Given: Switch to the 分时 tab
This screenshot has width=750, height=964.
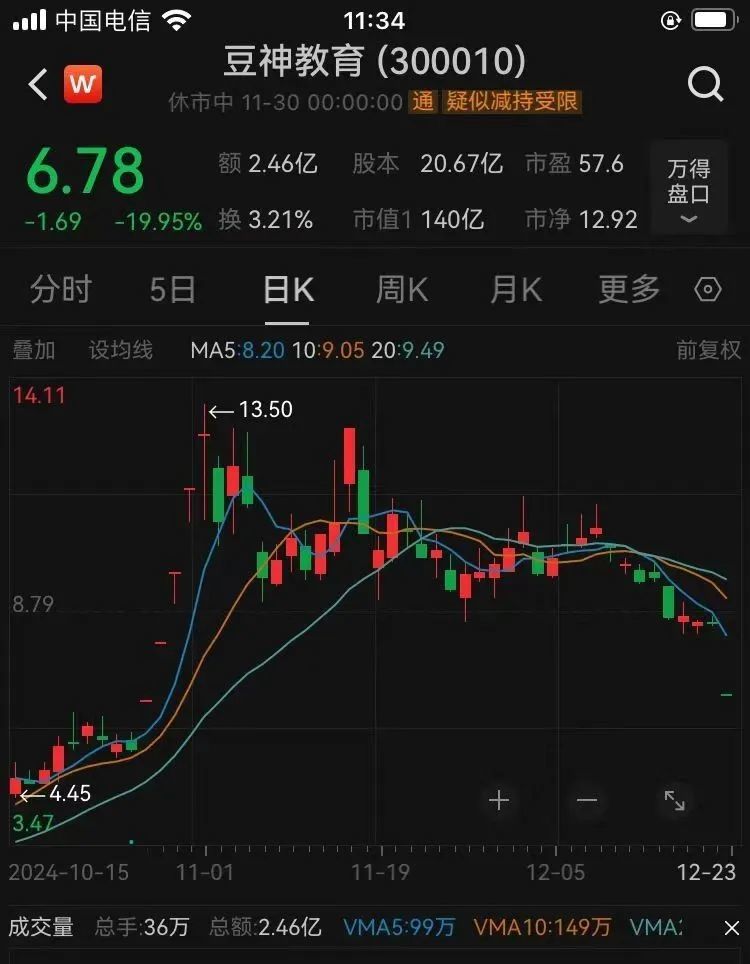Looking at the screenshot, I should tap(61, 290).
